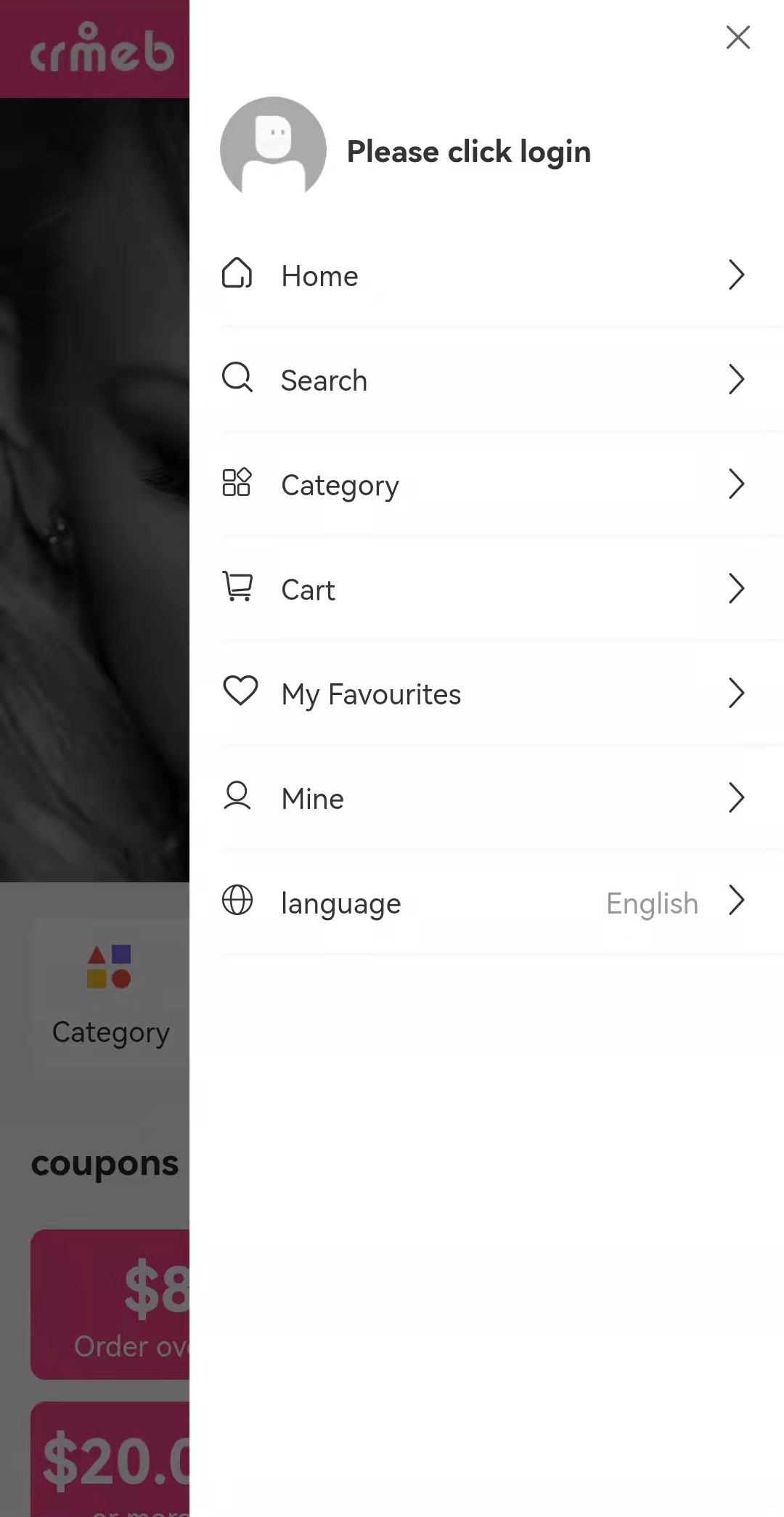784x1517 pixels.
Task: Open the Search menu item
Action: (483, 381)
